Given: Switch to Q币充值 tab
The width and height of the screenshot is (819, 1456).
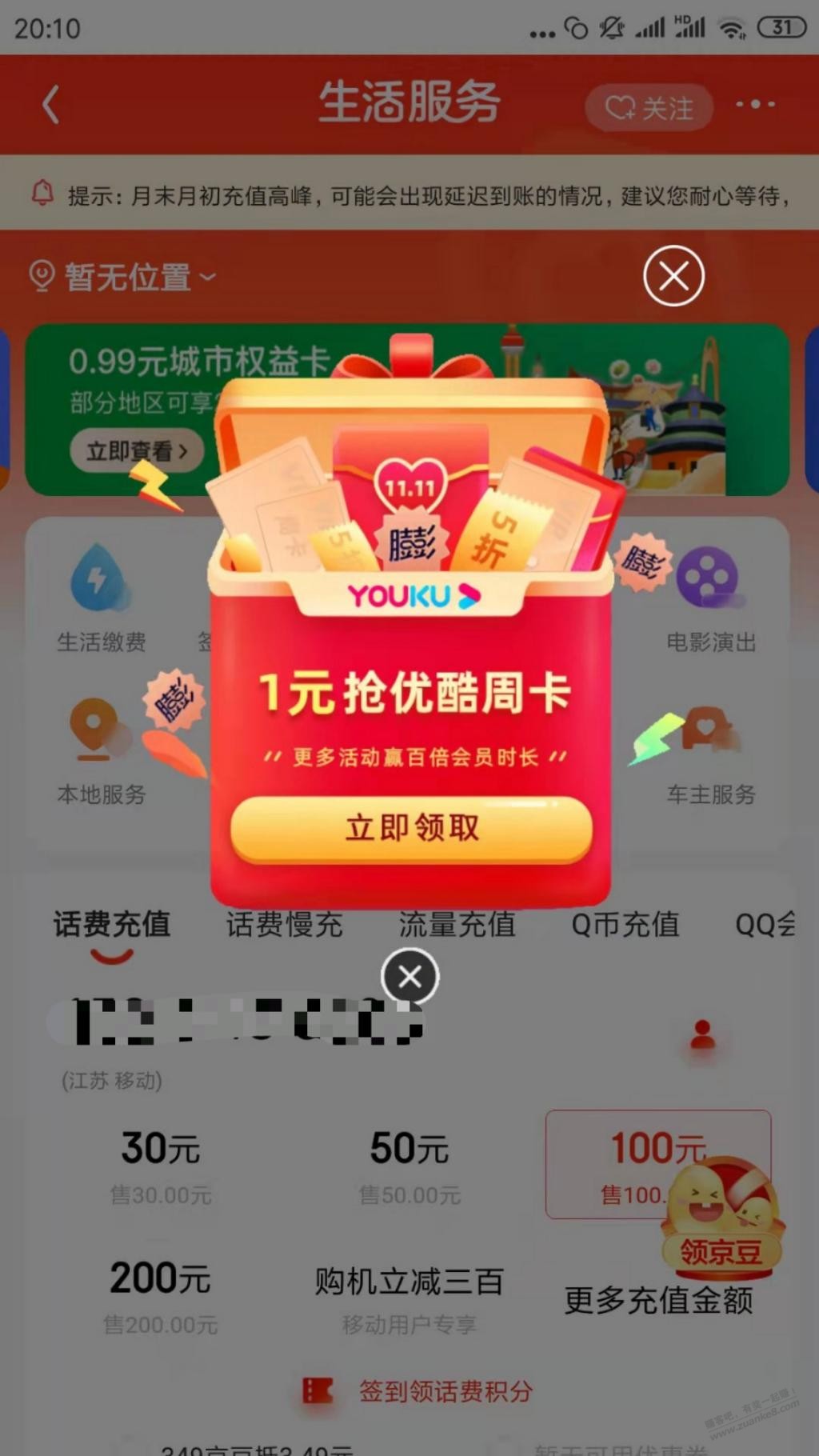Looking at the screenshot, I should (x=625, y=925).
